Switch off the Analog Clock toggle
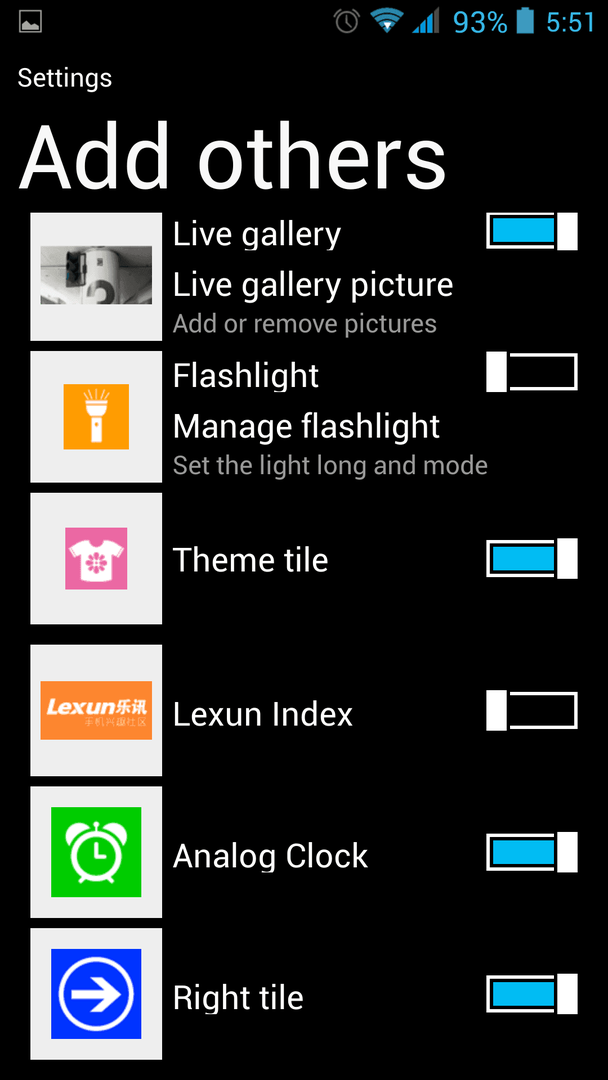This screenshot has height=1080, width=608. coord(532,853)
